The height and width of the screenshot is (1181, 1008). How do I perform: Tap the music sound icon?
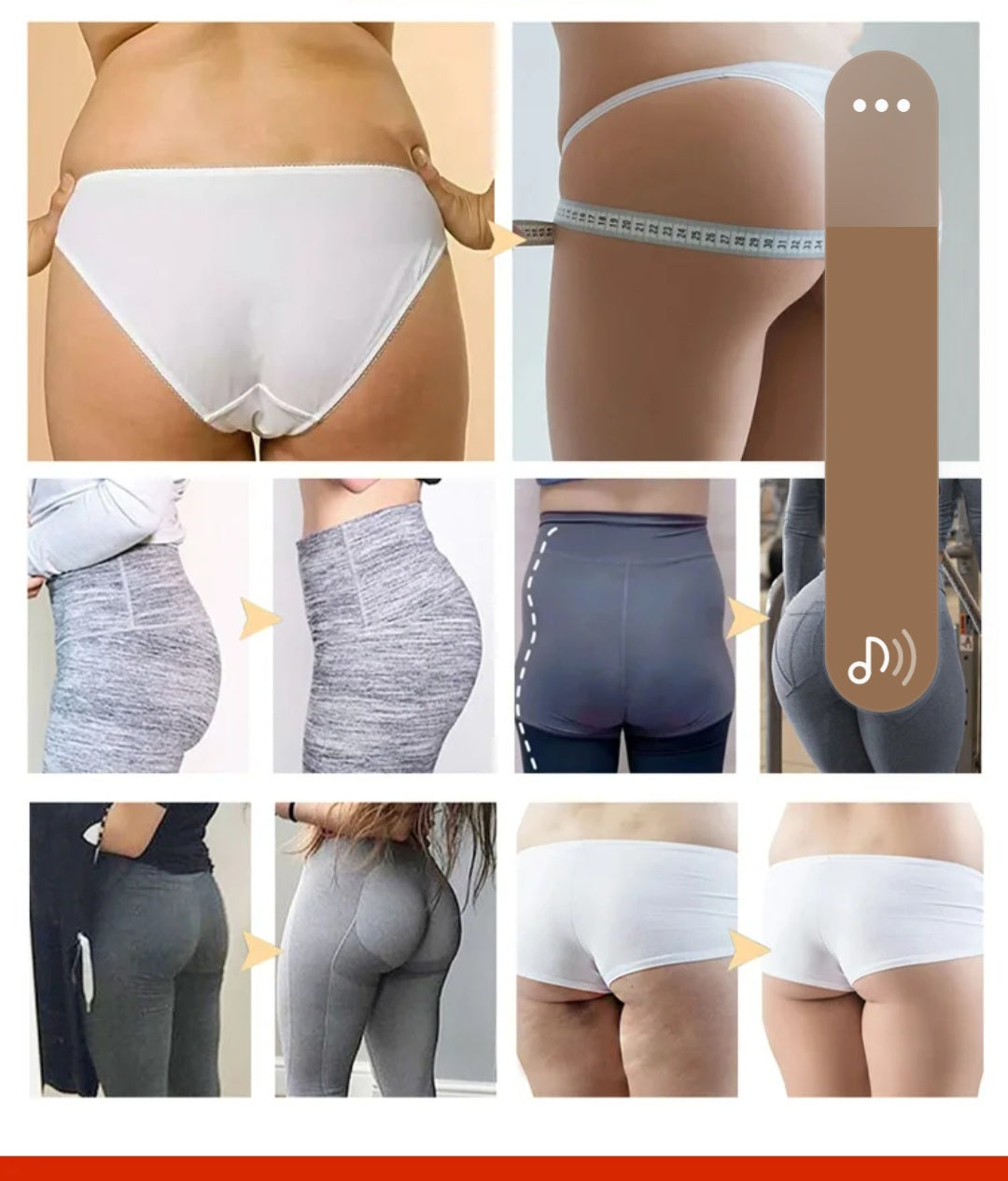[881, 659]
